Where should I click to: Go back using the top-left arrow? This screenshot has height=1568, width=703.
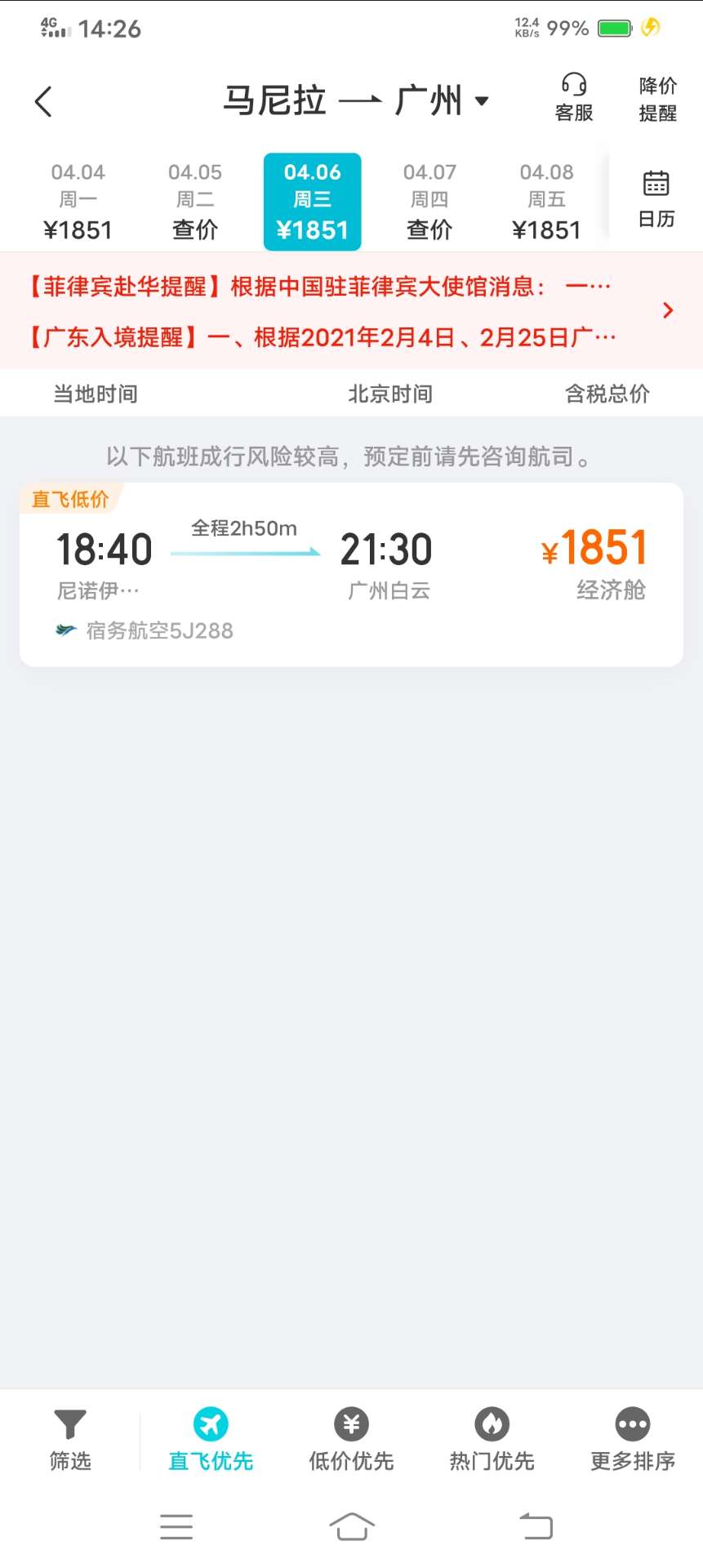tap(44, 102)
